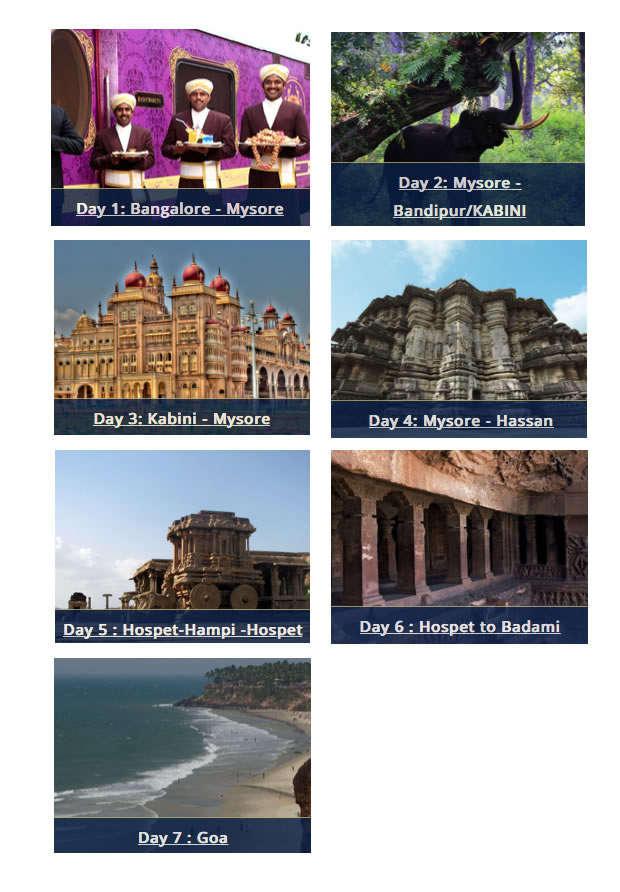620x892 pixels.
Task: Open Day 2: Mysore - Bandipur/KABINI link
Action: (459, 197)
